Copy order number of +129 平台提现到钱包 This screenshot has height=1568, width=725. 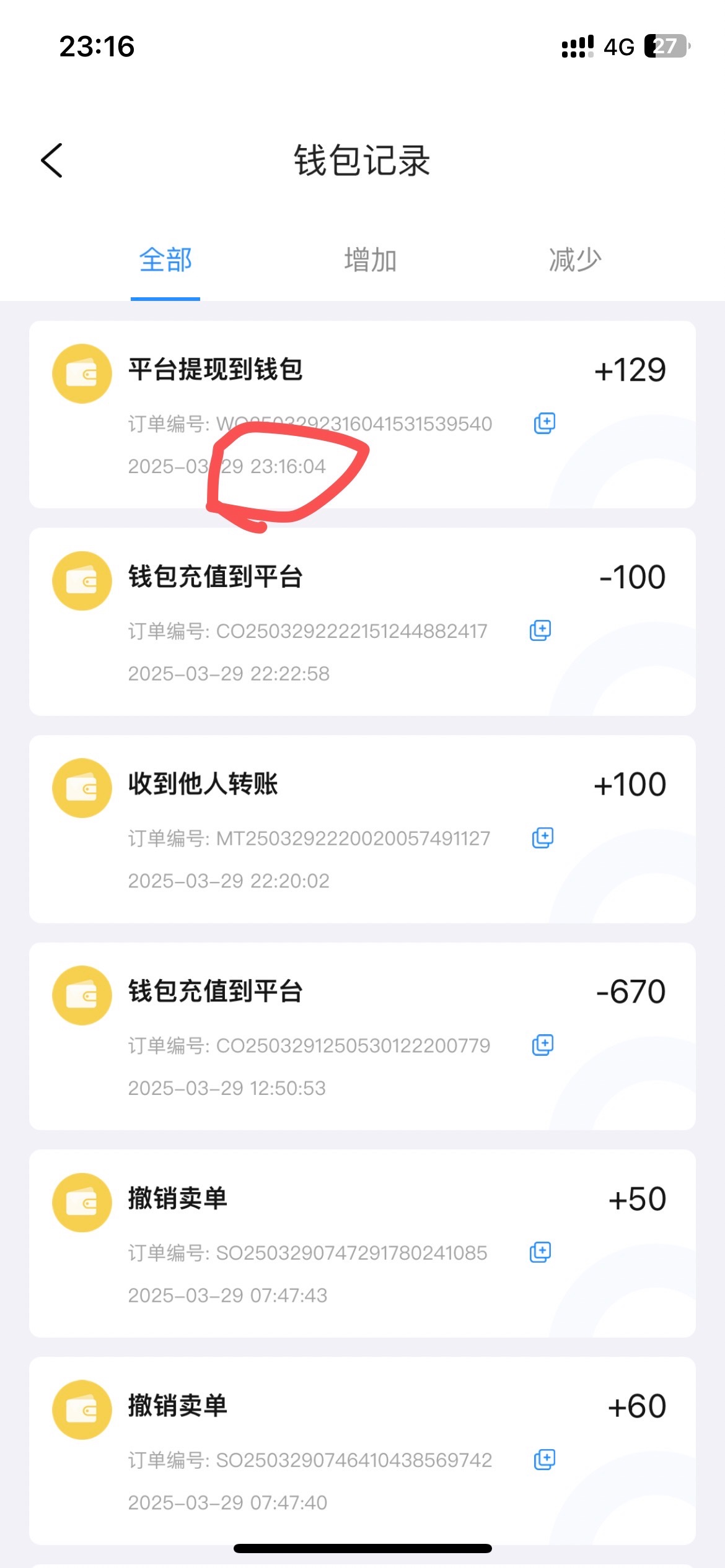coord(544,424)
